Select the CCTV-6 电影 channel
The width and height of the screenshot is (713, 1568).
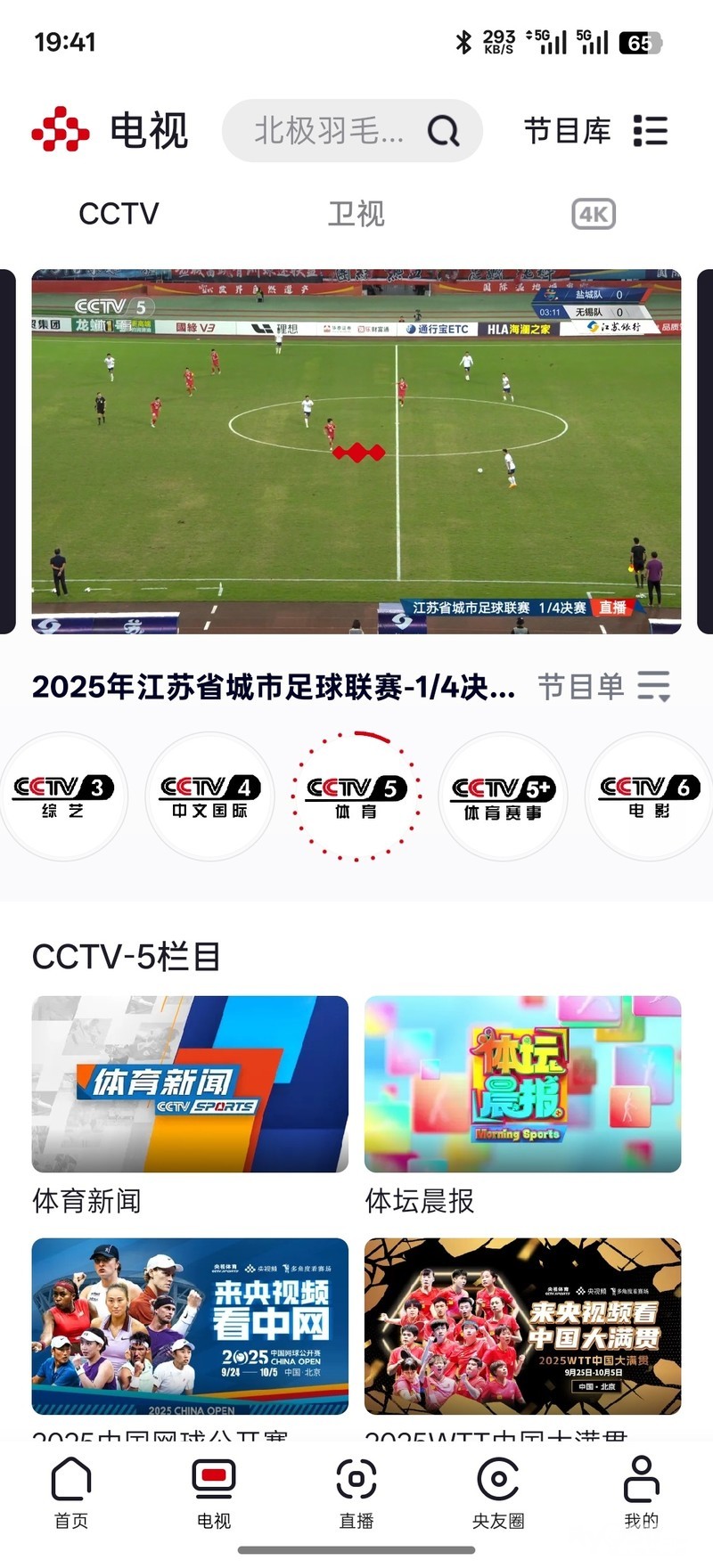tap(648, 796)
